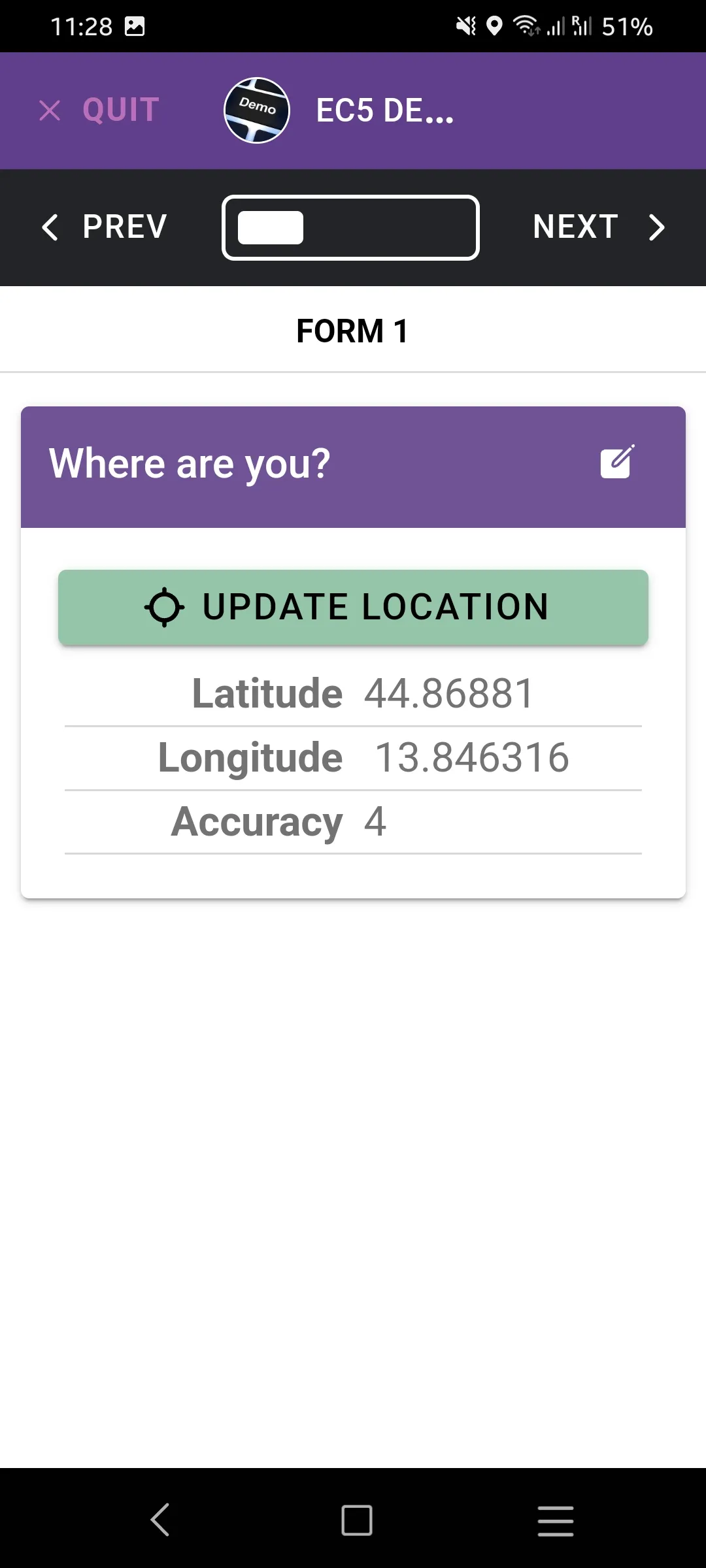Tap the gallery icon in the status bar
Viewport: 706px width, 1568px height.
(x=135, y=26)
